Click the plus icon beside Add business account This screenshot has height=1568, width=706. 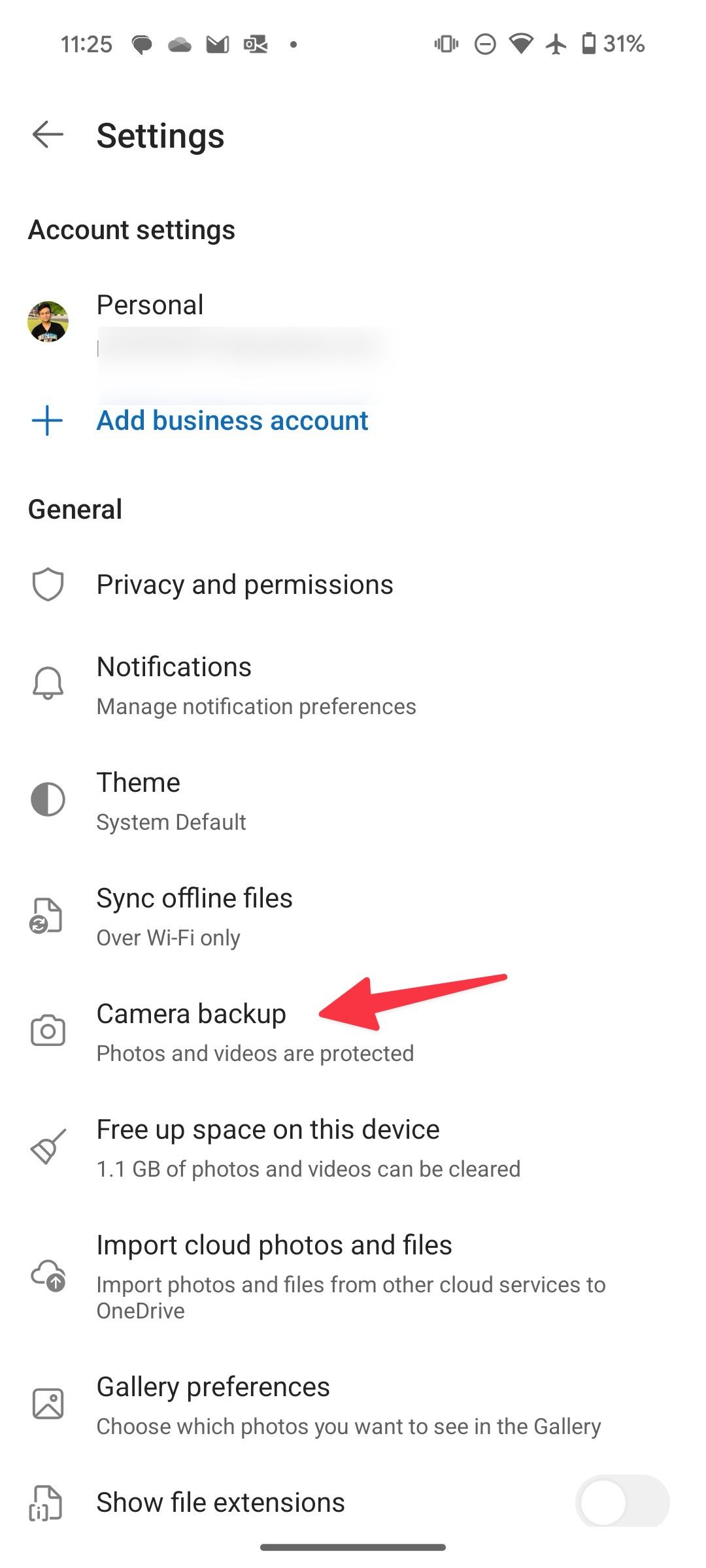(47, 421)
